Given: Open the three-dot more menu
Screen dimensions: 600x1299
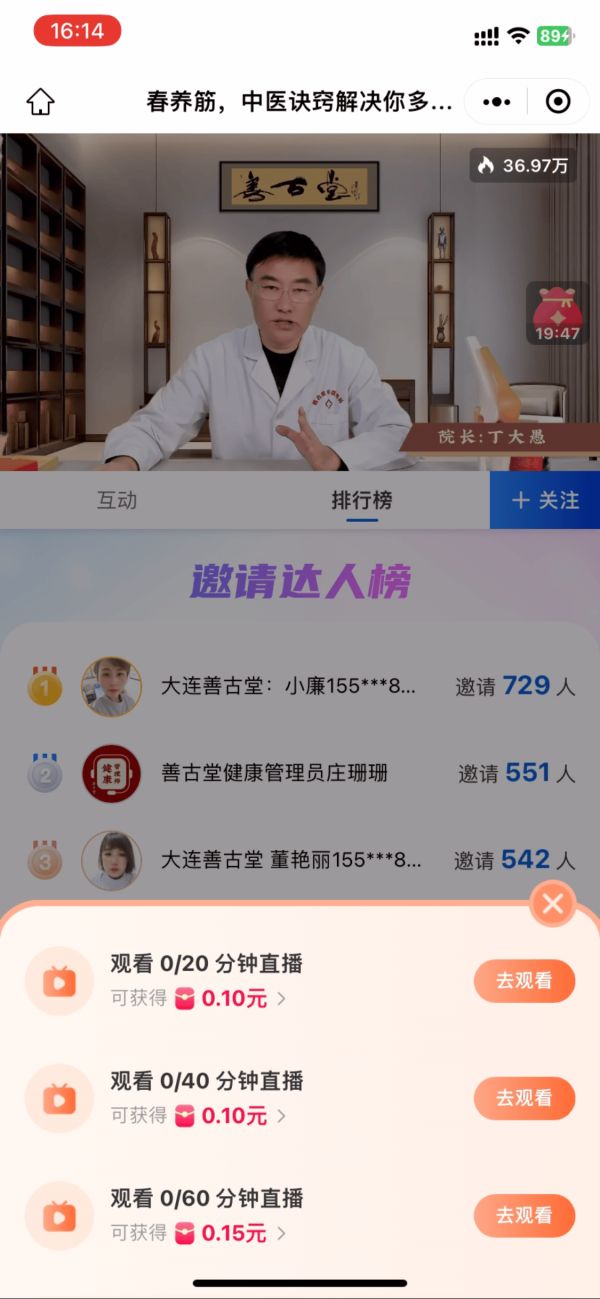Looking at the screenshot, I should pyautogui.click(x=496, y=102).
